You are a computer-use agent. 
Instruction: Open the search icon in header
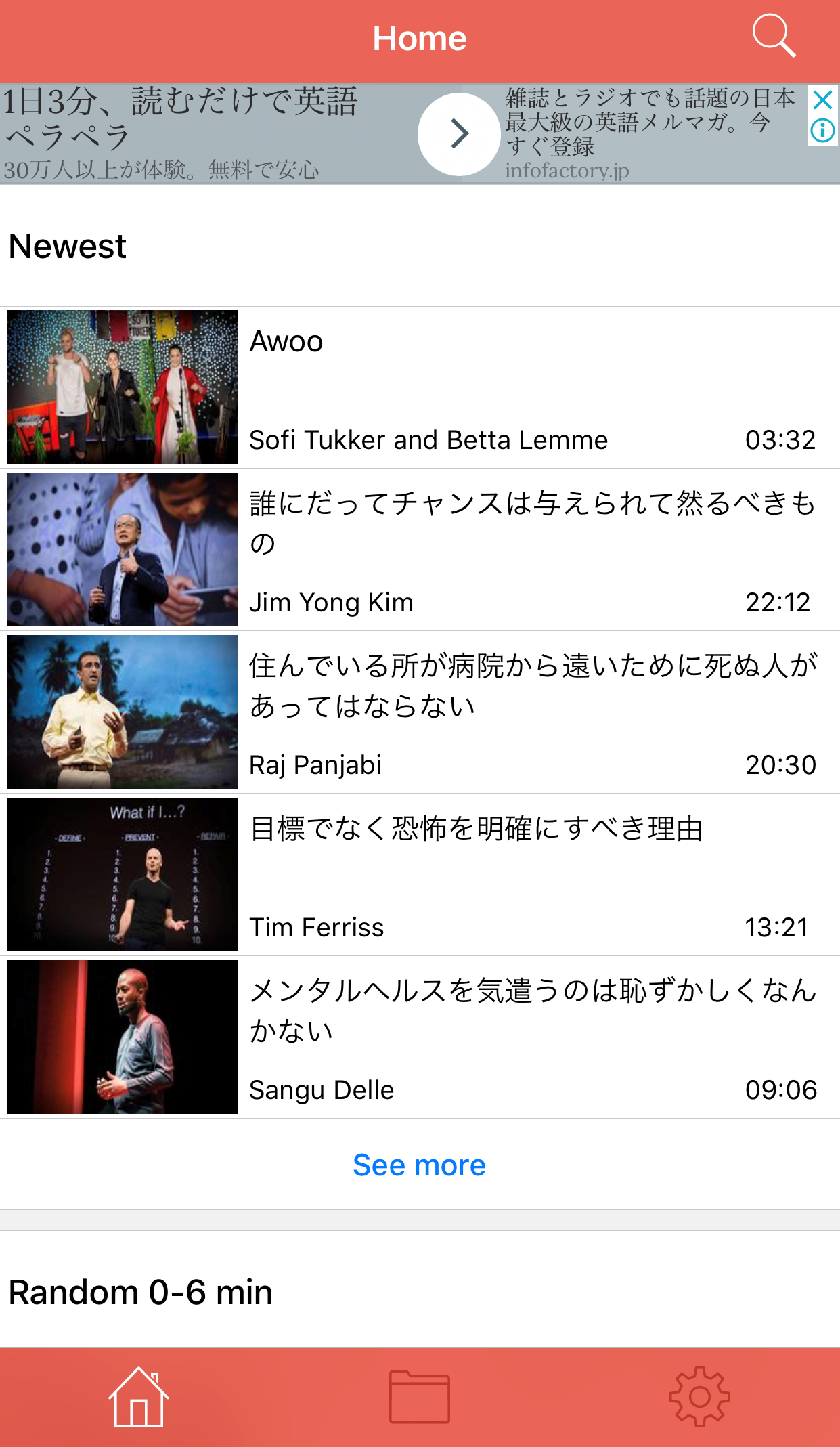774,37
